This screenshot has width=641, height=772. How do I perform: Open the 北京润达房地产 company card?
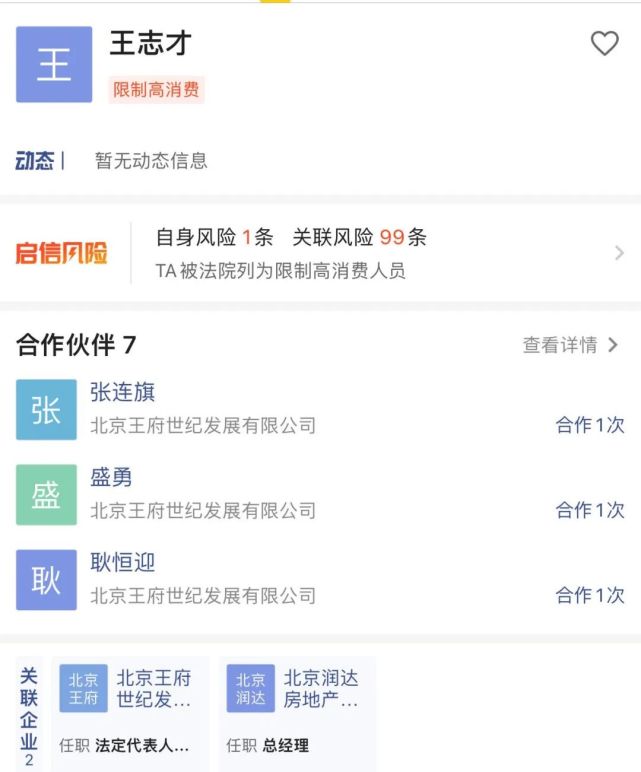tap(298, 712)
